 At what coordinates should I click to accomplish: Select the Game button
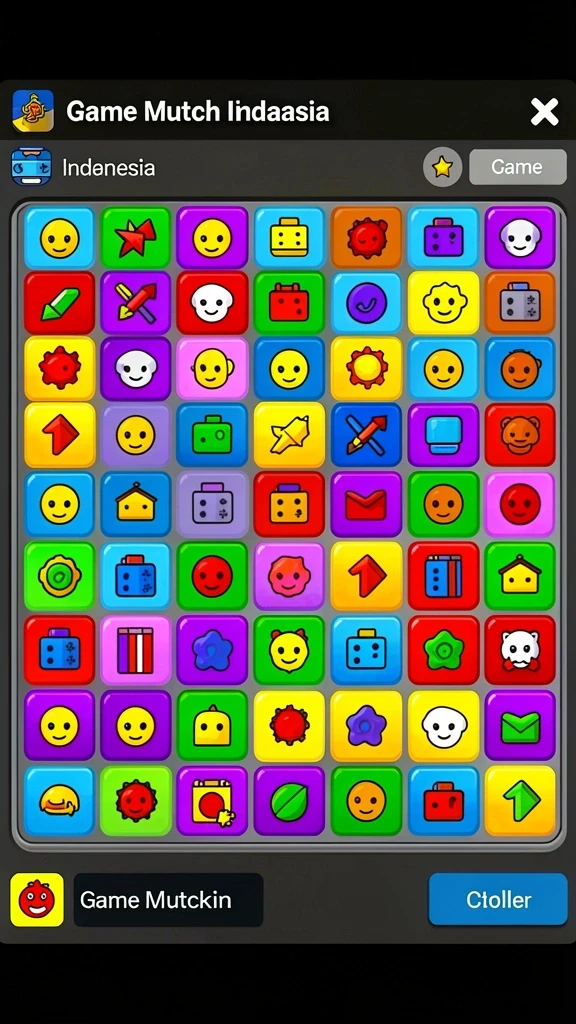(x=517, y=167)
